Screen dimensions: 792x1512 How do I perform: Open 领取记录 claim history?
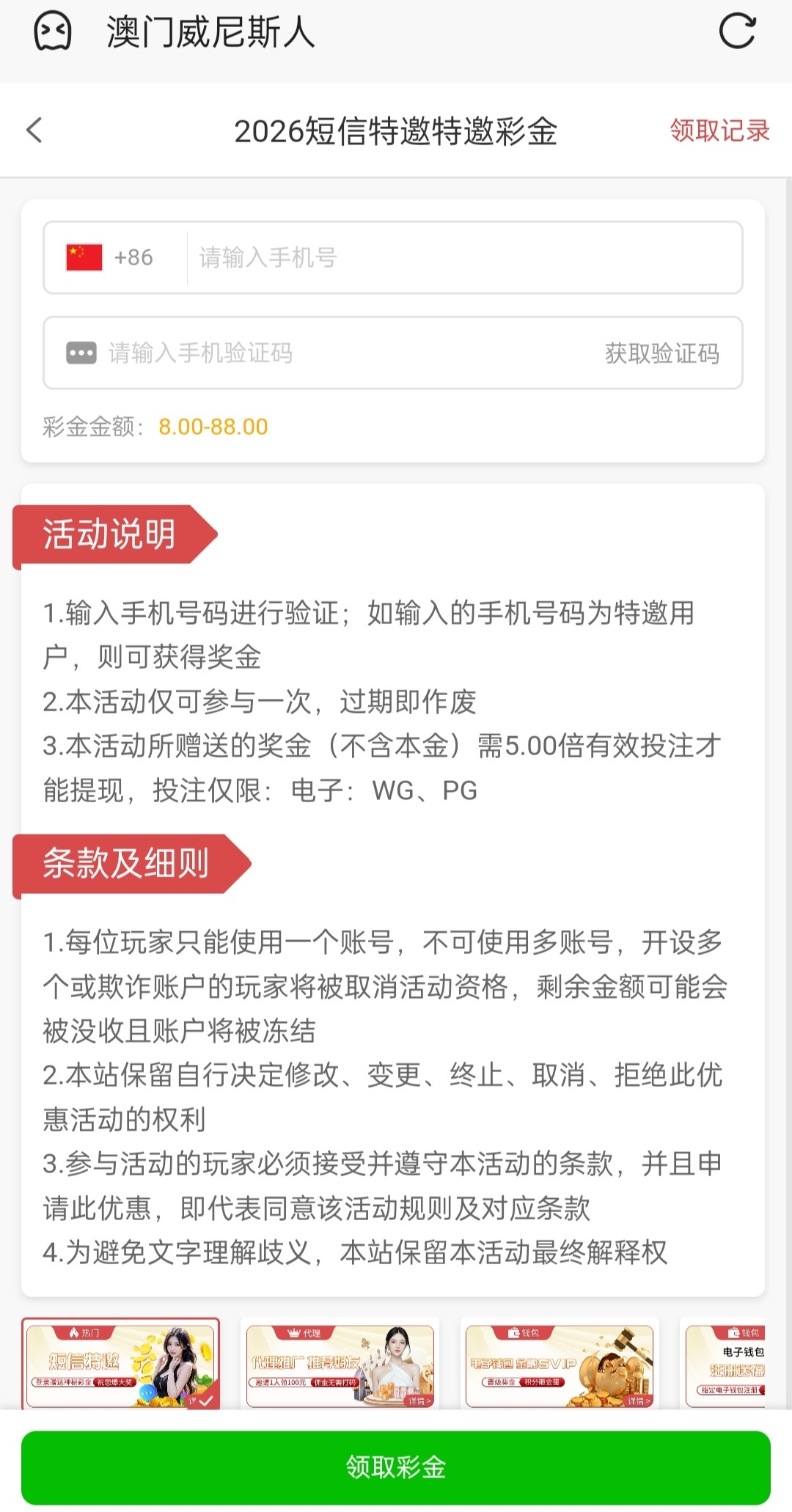(x=719, y=131)
